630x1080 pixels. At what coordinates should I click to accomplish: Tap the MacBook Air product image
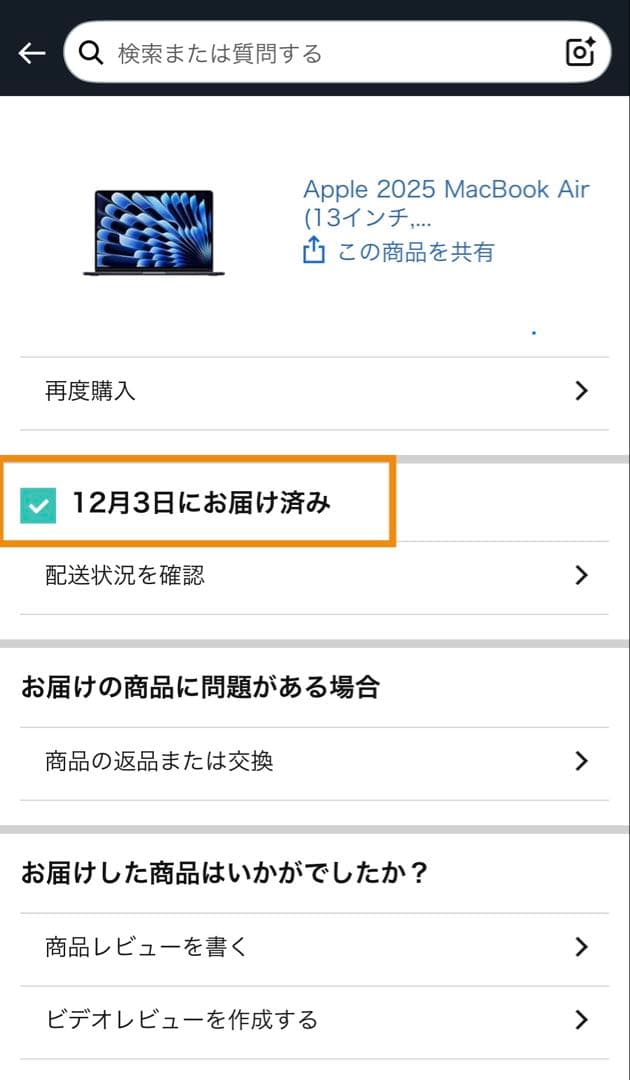click(154, 232)
